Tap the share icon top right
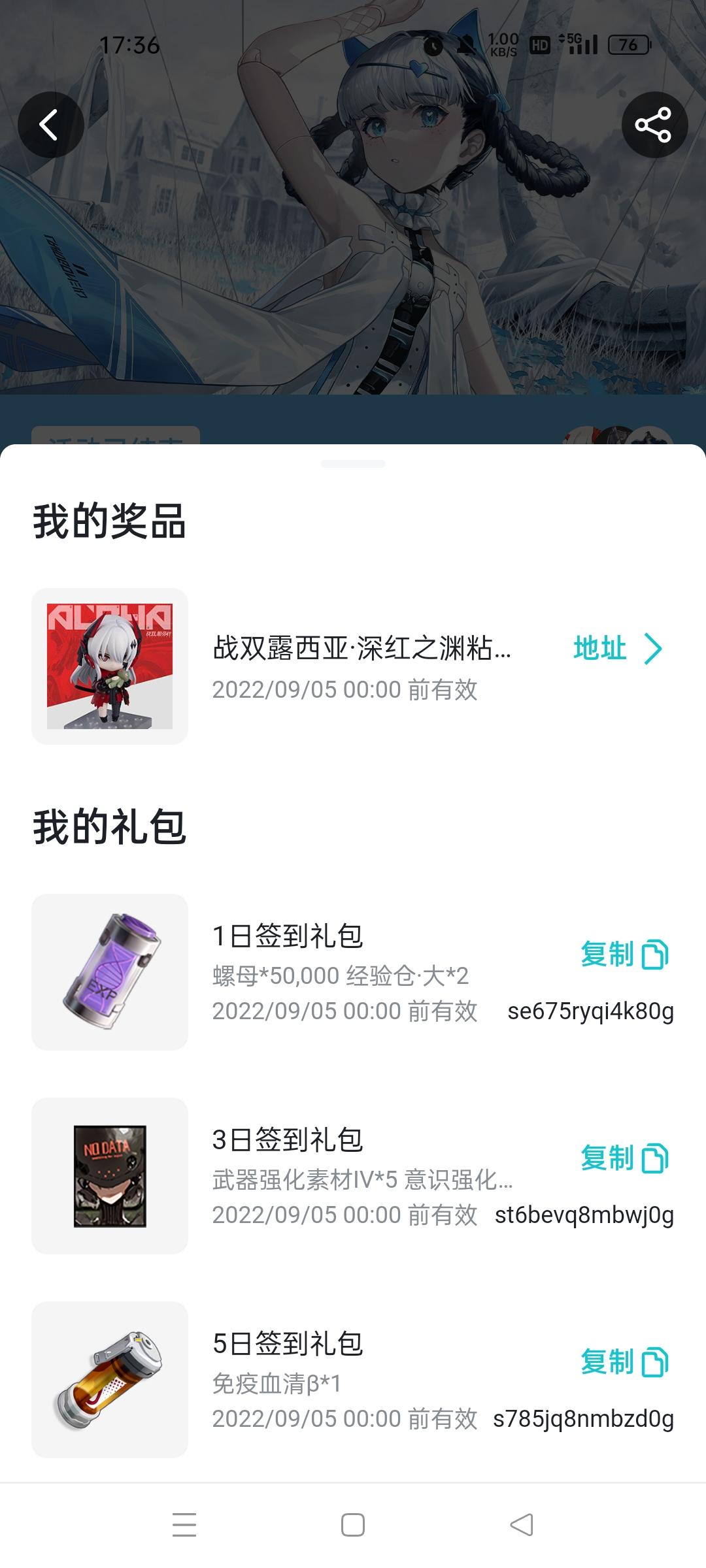The height and width of the screenshot is (1568, 706). point(654,125)
